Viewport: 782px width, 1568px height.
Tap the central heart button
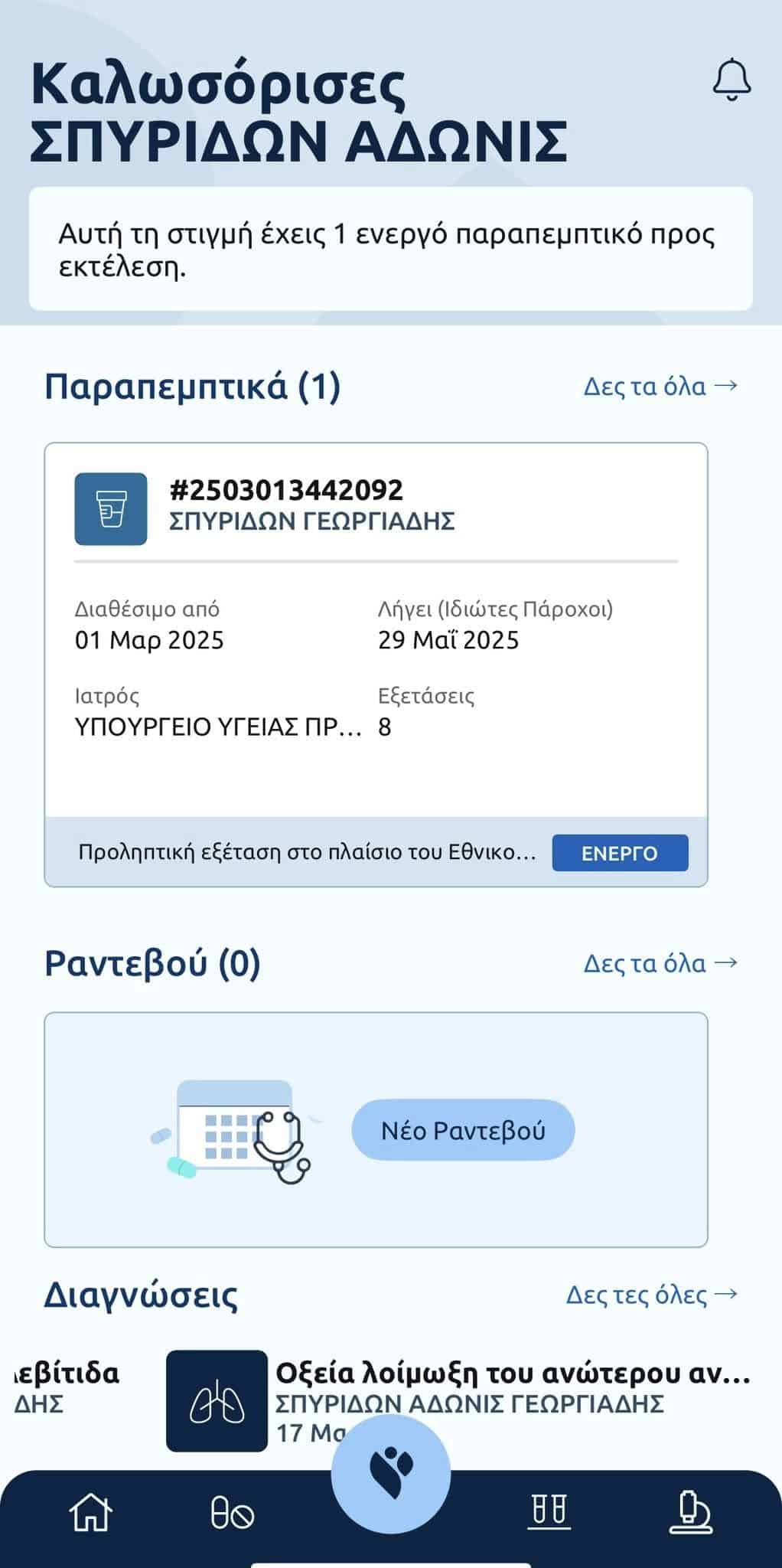tap(391, 1473)
